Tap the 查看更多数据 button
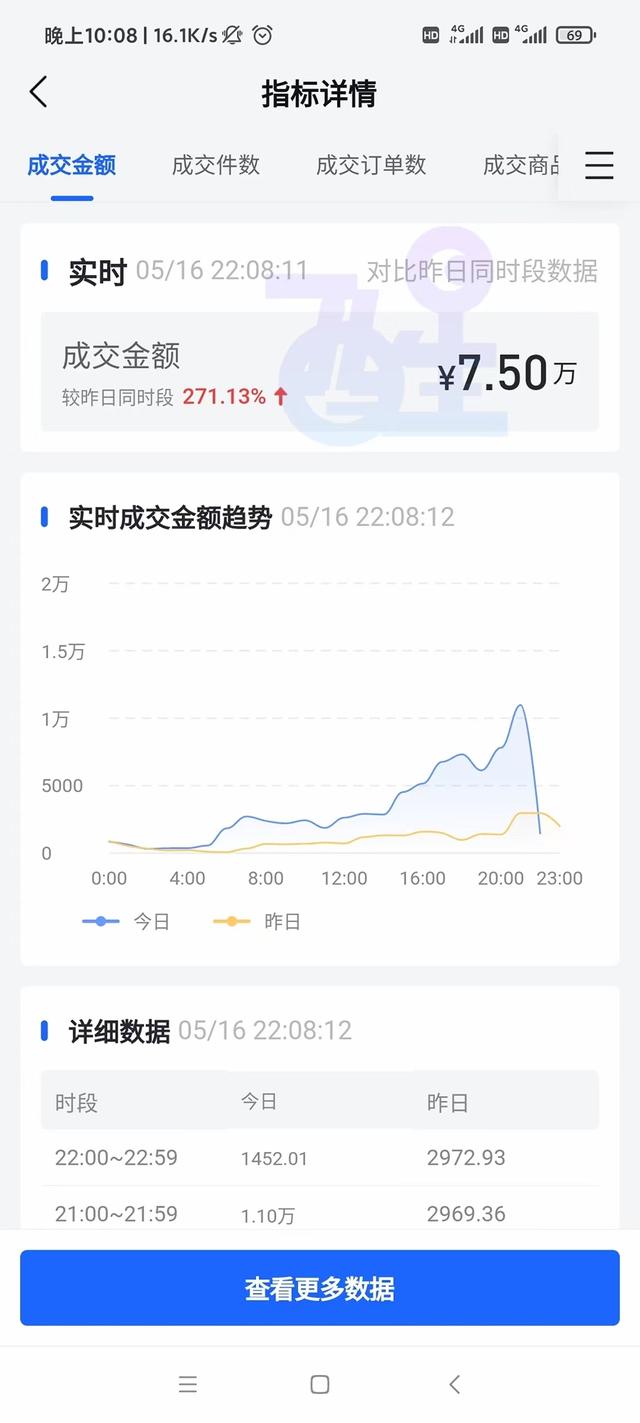Viewport: 640px width, 1423px height. pos(320,1288)
